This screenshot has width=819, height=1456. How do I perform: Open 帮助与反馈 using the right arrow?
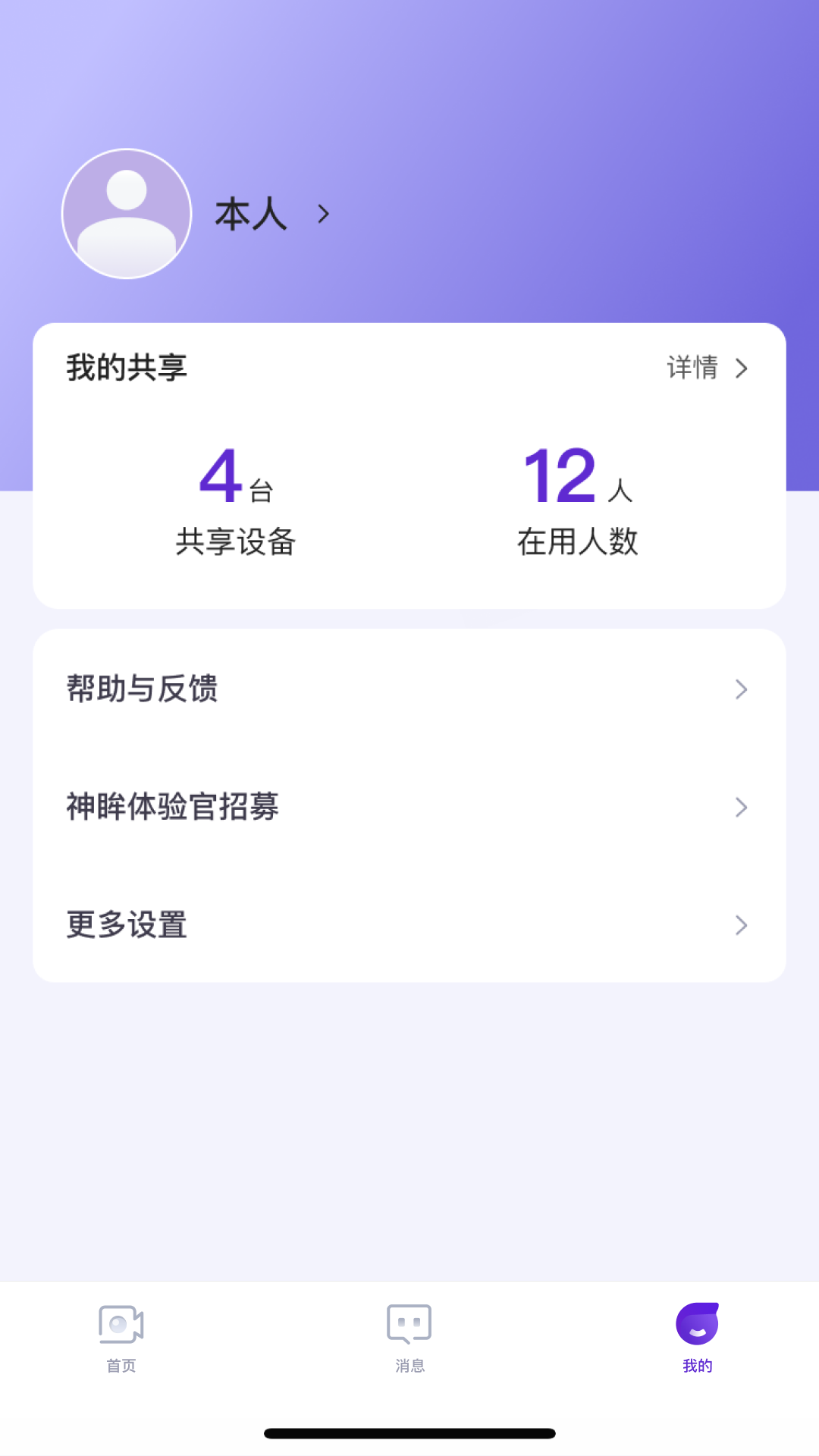742,689
